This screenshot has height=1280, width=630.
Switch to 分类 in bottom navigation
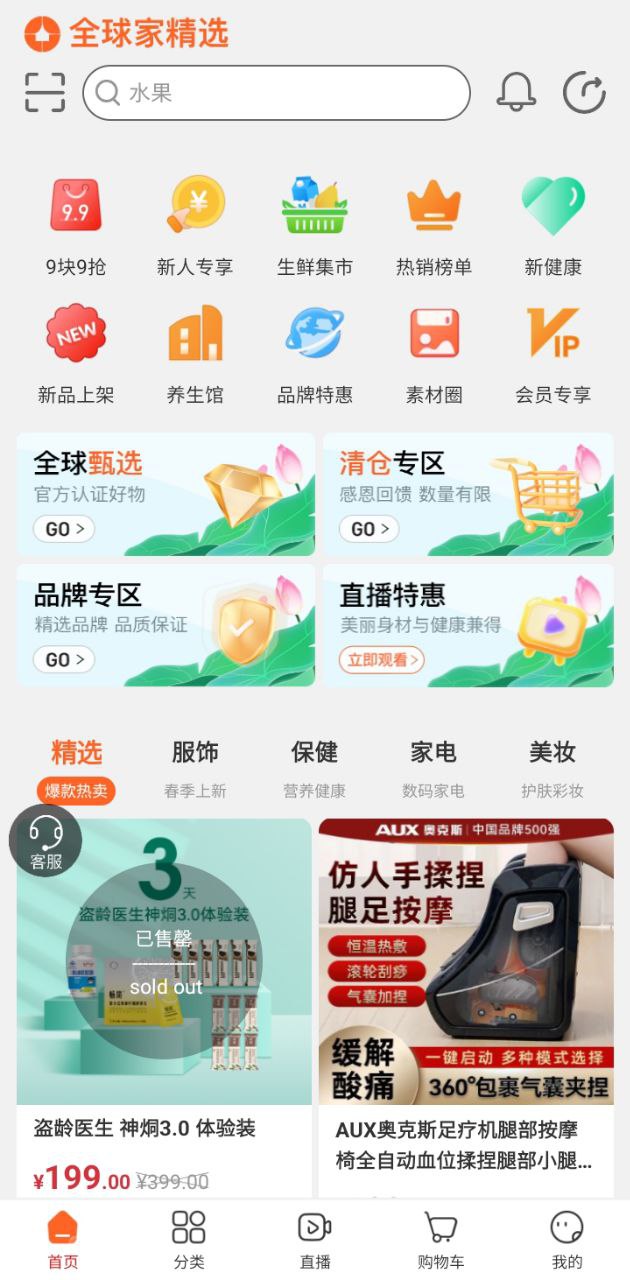(x=188, y=1239)
